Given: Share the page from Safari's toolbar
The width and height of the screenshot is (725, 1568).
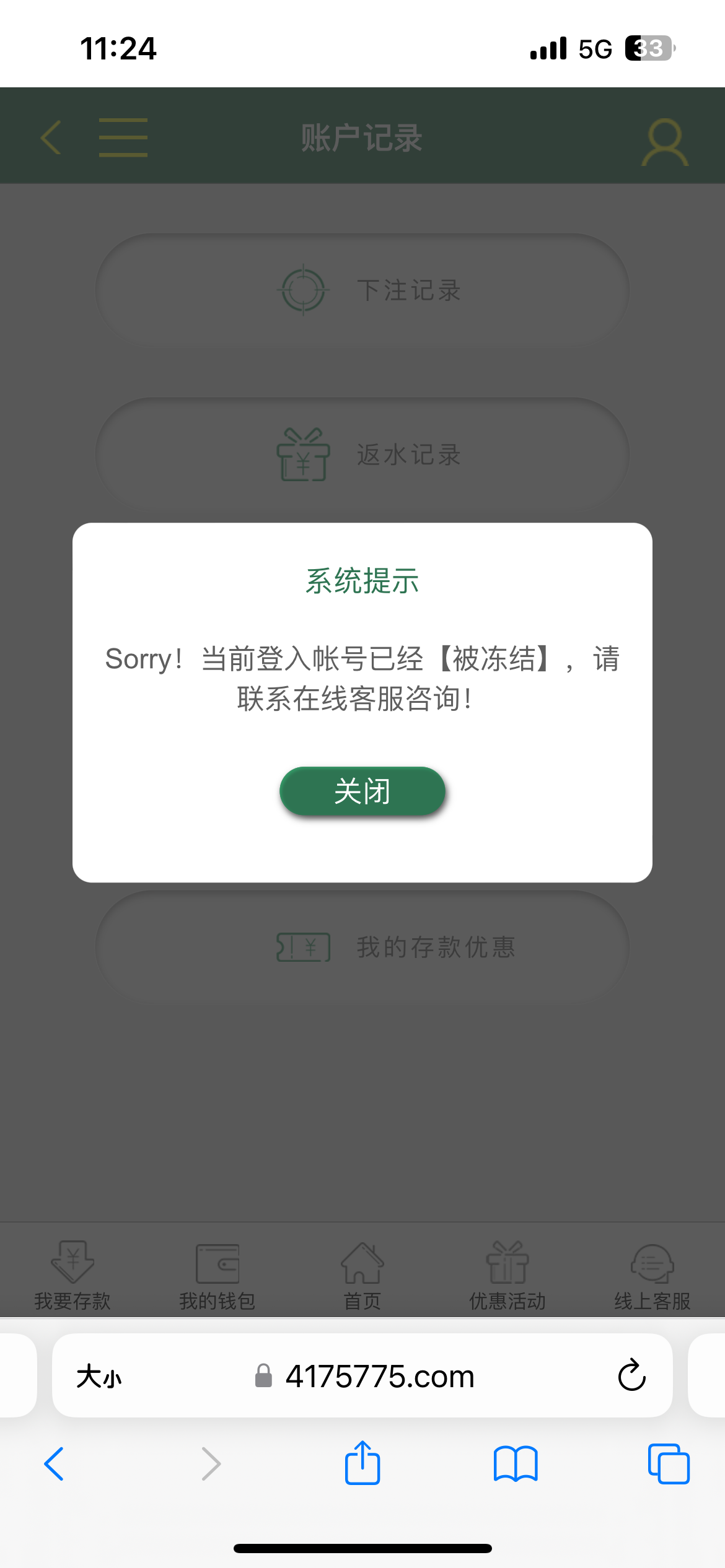Looking at the screenshot, I should 362,1463.
